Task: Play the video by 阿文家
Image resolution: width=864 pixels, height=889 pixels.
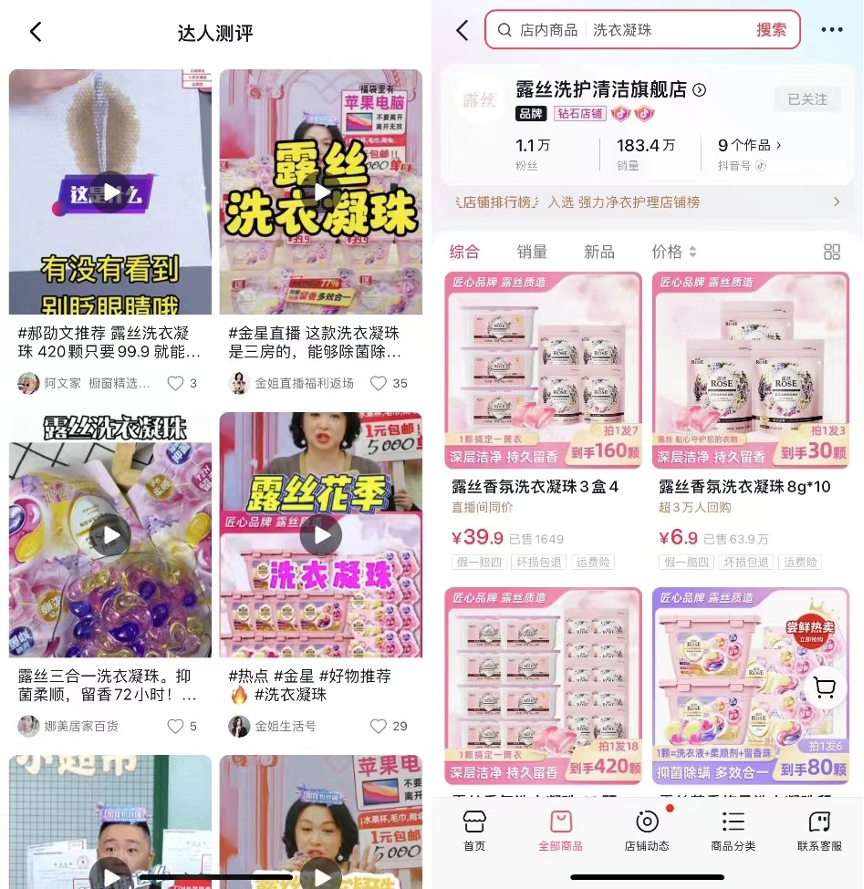Action: 111,191
